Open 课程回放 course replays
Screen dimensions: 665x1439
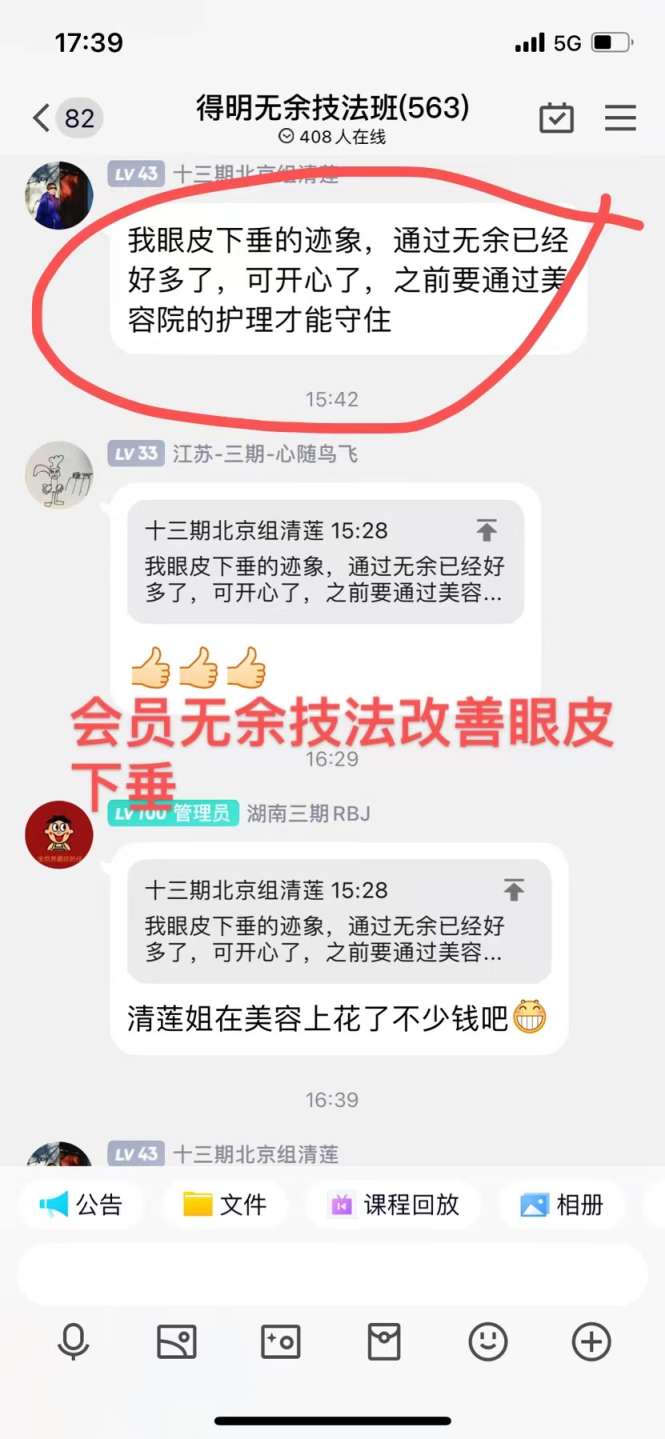pyautogui.click(x=394, y=1204)
